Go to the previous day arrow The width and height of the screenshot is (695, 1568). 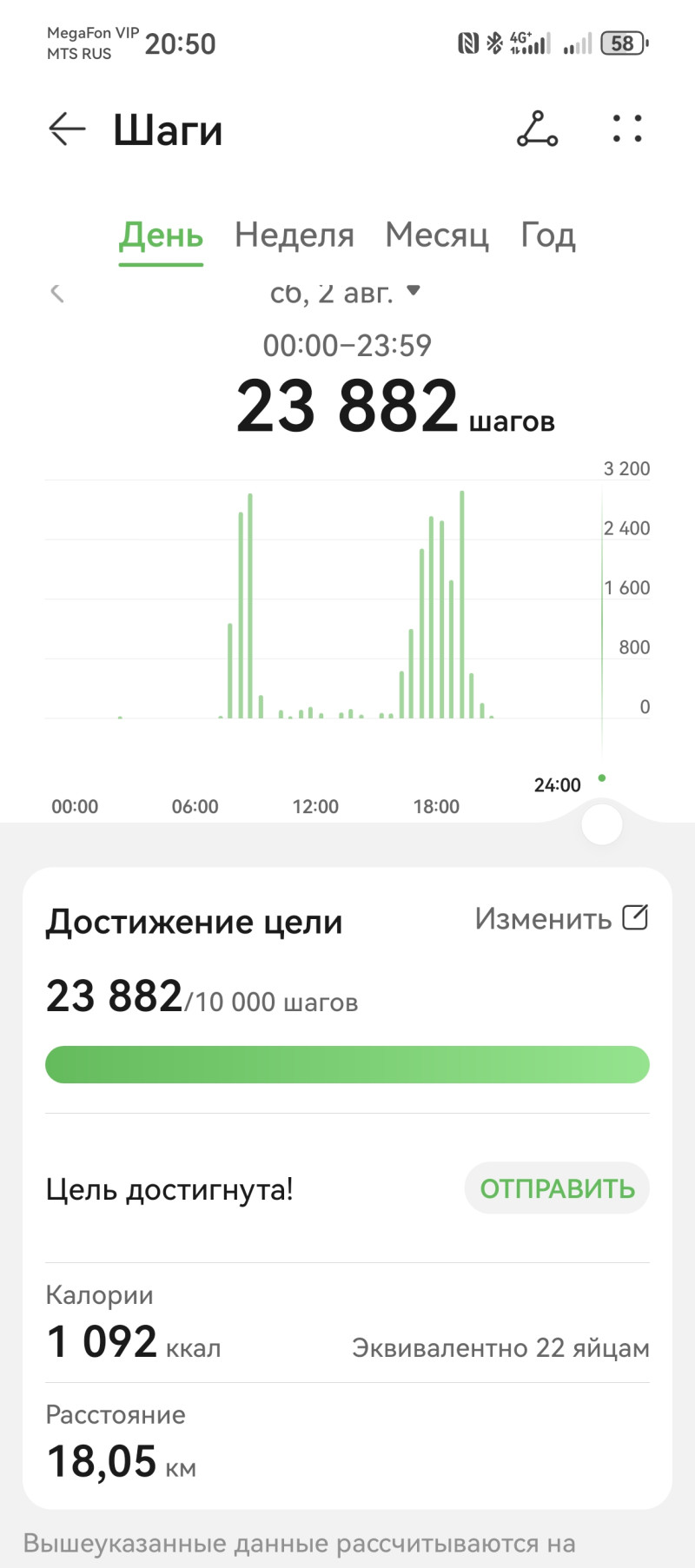(x=57, y=293)
